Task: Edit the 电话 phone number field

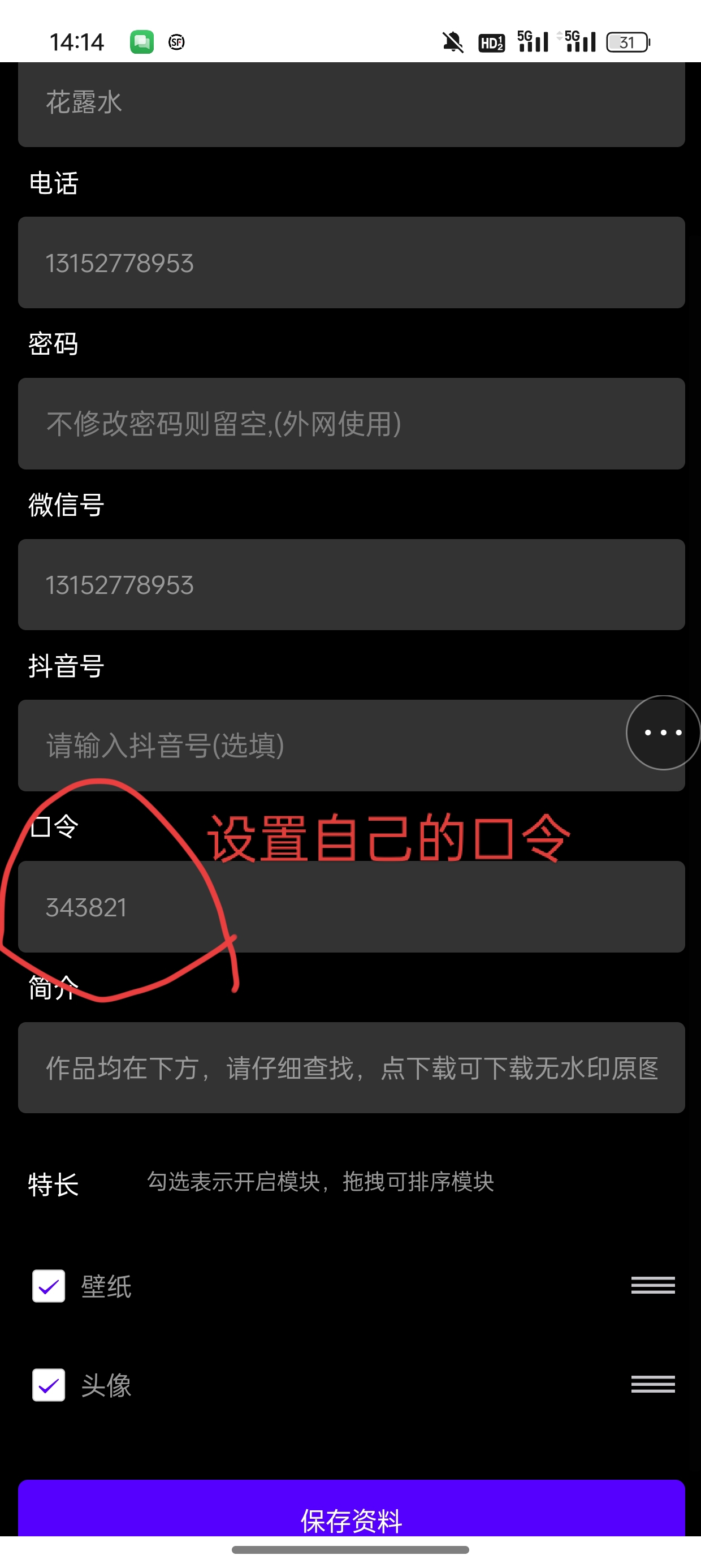Action: (x=351, y=262)
